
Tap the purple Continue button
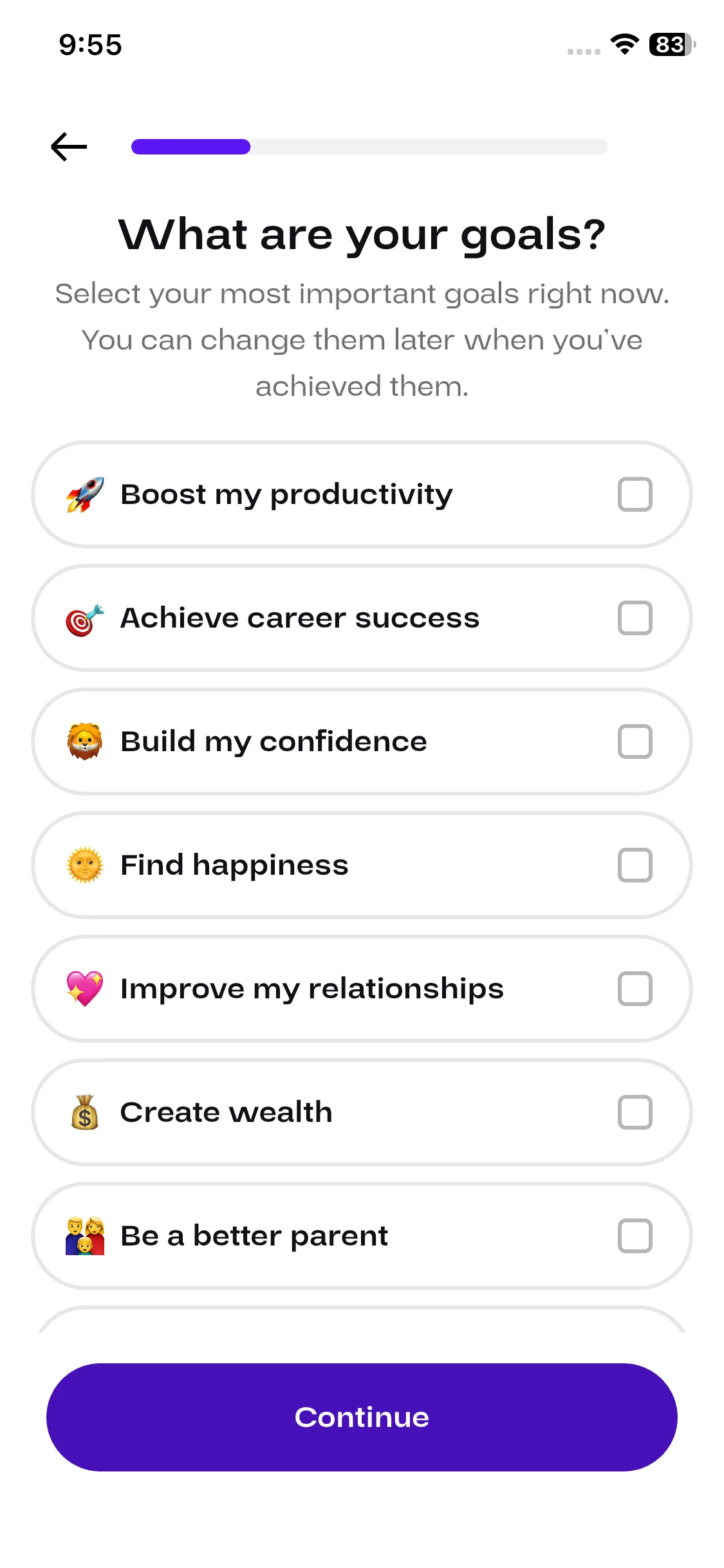pyautogui.click(x=362, y=1417)
